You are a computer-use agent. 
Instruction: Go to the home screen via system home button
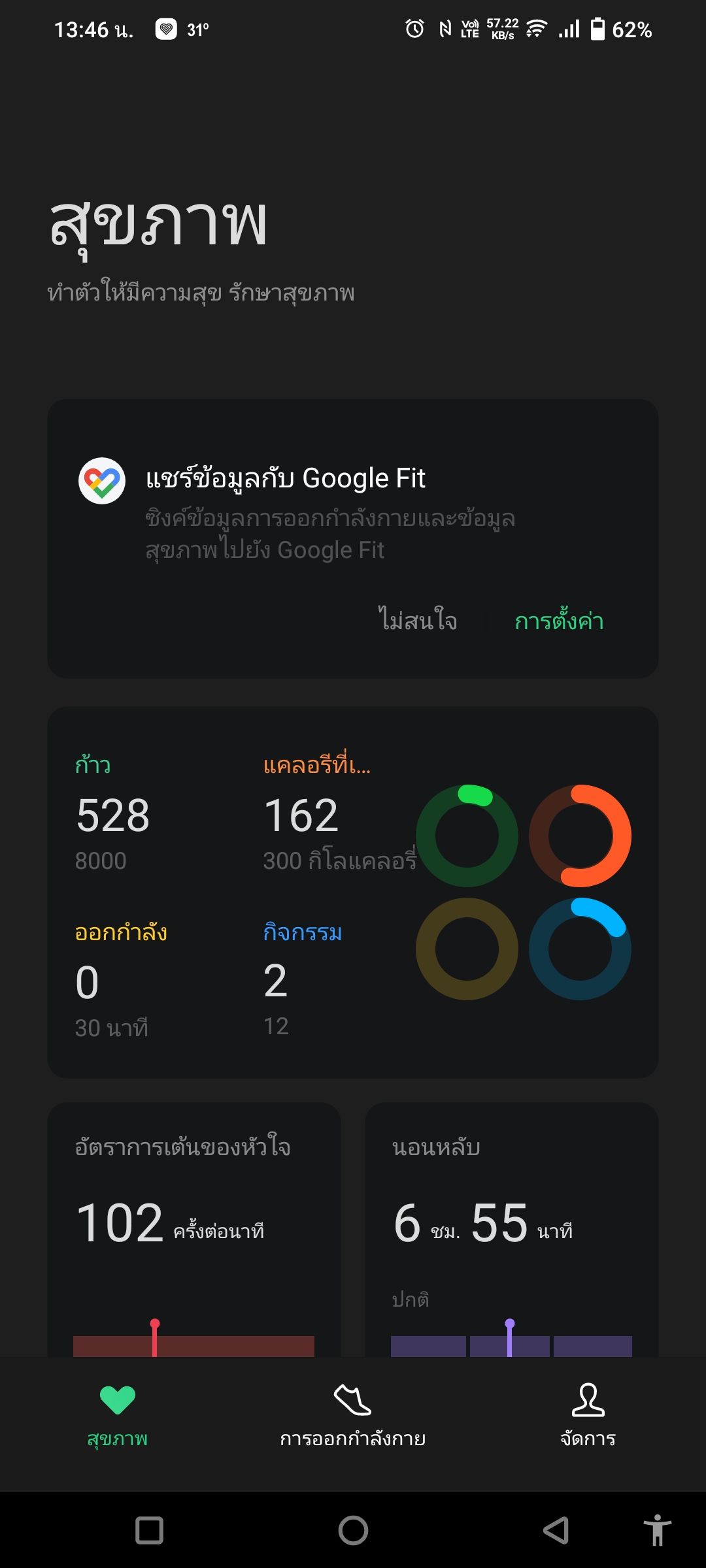pyautogui.click(x=353, y=1530)
